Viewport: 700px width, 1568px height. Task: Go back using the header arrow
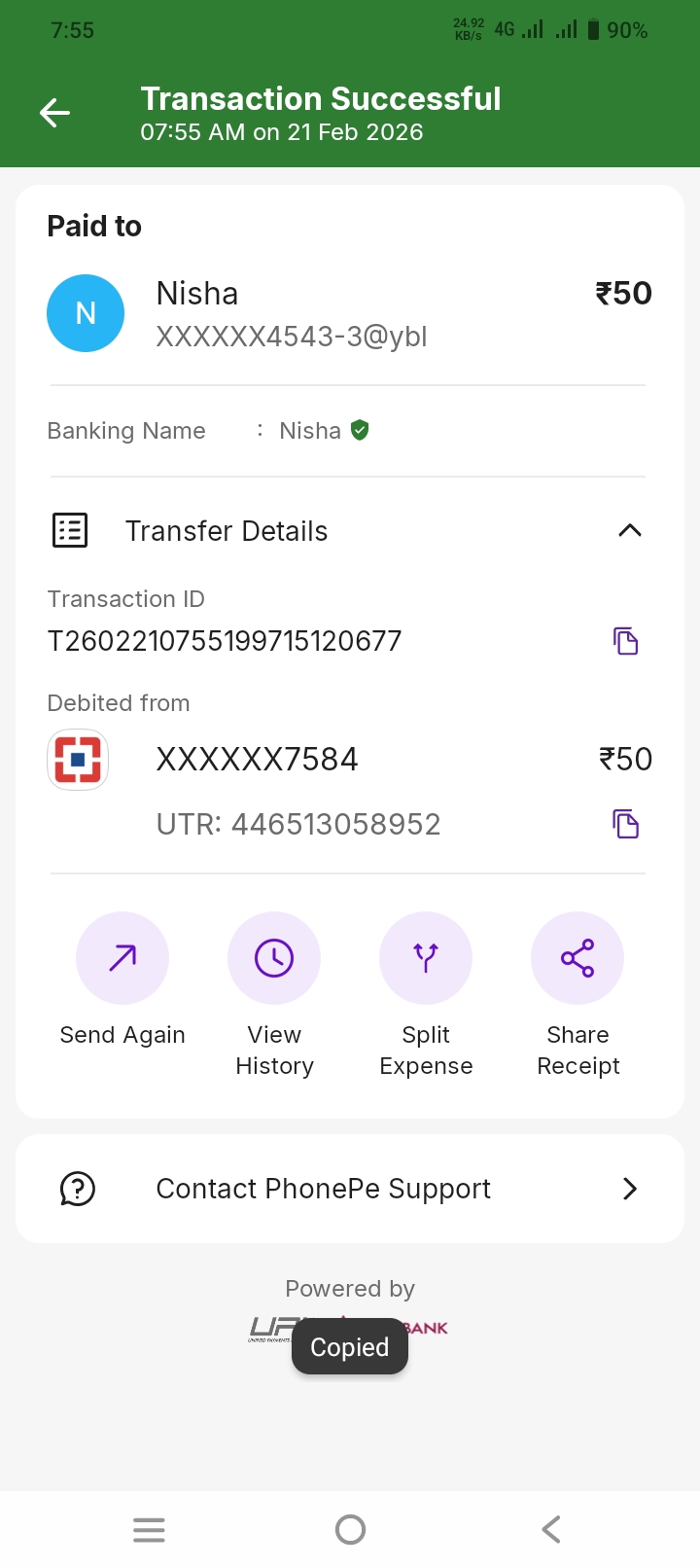54,114
